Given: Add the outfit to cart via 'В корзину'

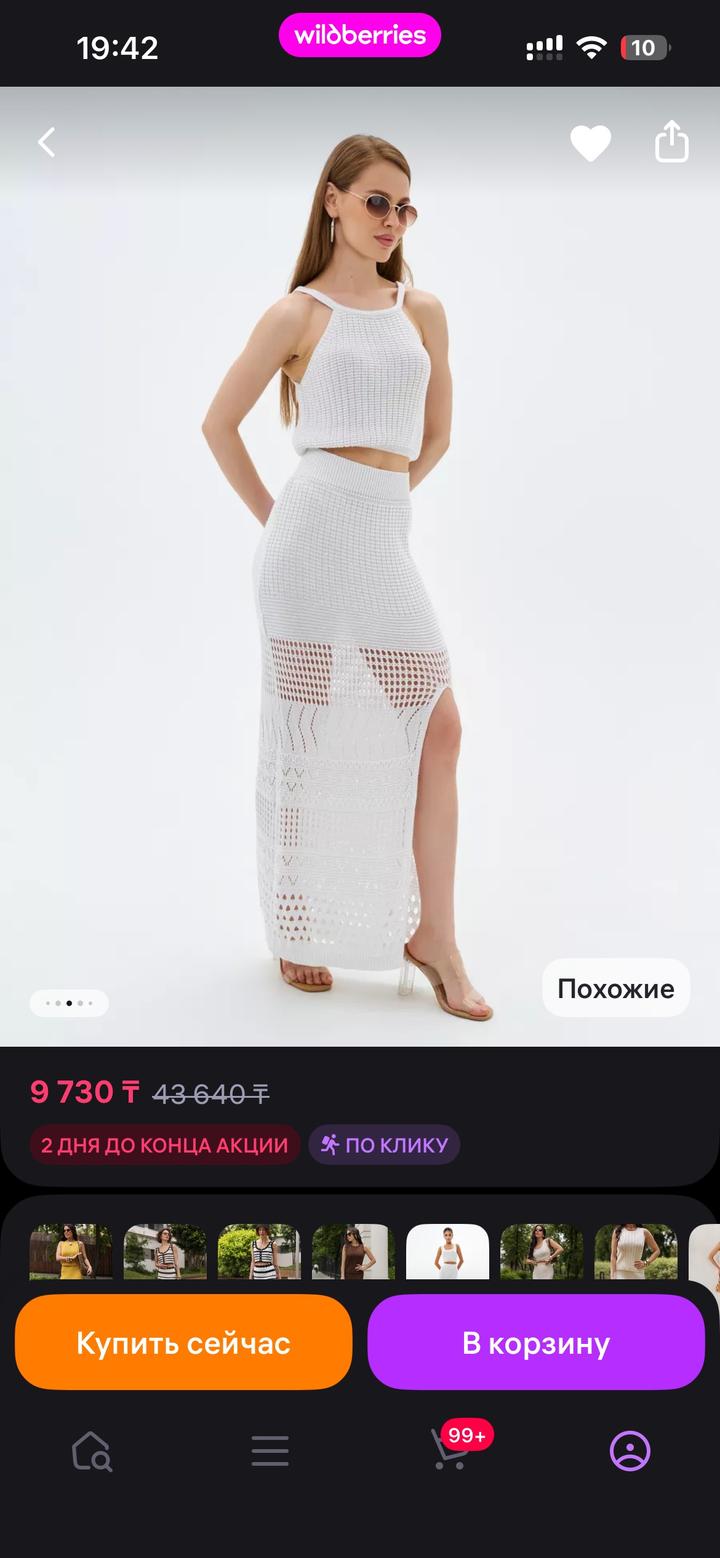Looking at the screenshot, I should pos(536,1342).
